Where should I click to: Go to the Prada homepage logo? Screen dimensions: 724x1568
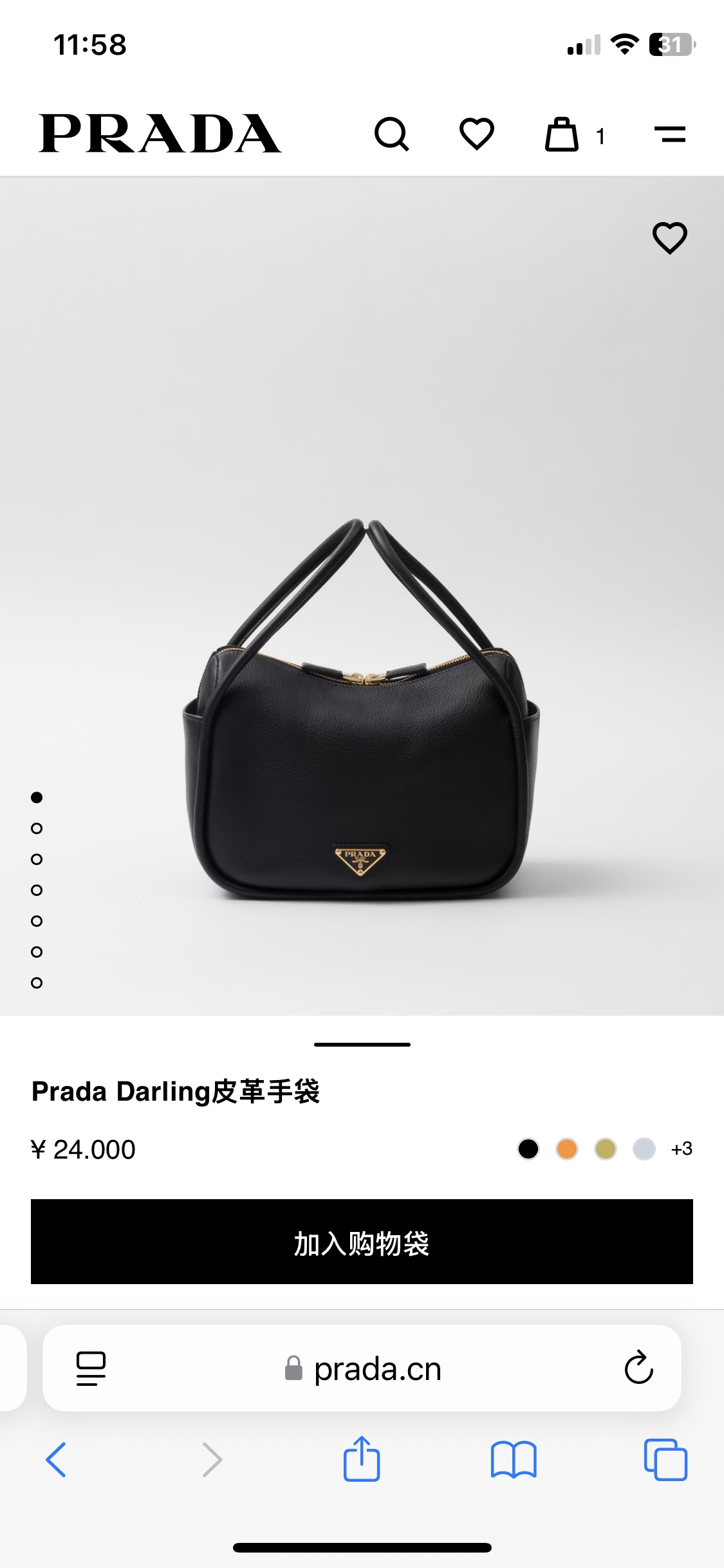pos(160,134)
